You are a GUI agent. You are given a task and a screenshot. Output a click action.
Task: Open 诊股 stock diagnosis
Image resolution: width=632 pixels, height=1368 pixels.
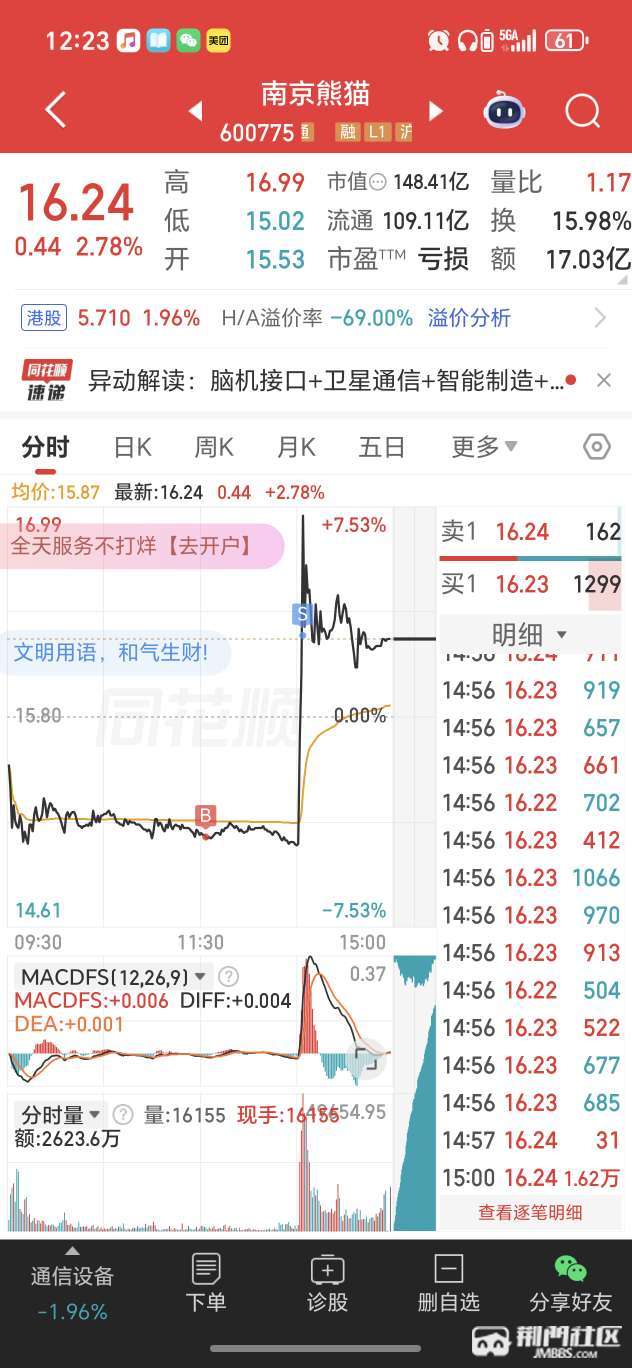pyautogui.click(x=327, y=1283)
